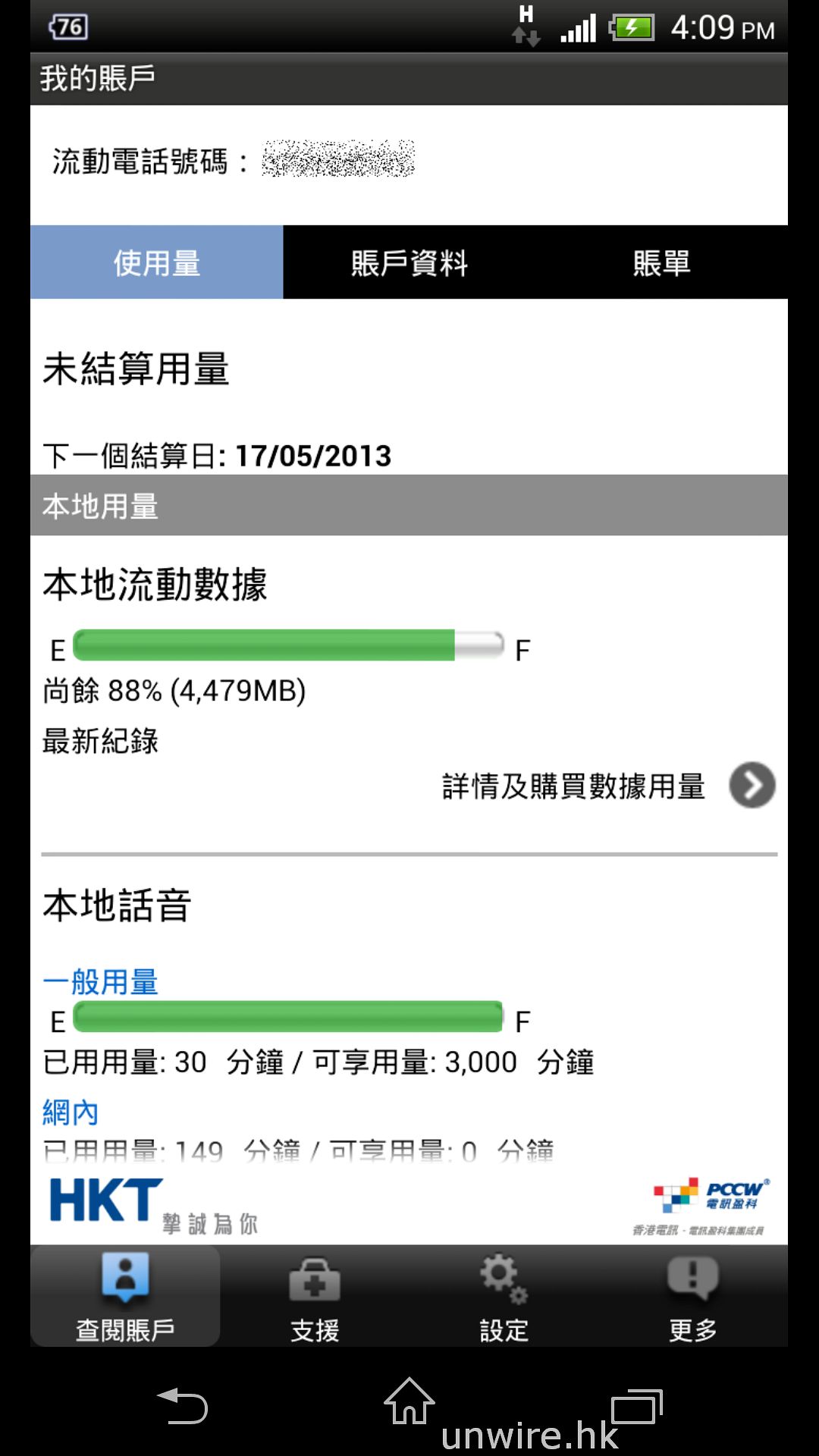Open the 賬戶資料 tab
The width and height of the screenshot is (819, 1456).
point(409,262)
